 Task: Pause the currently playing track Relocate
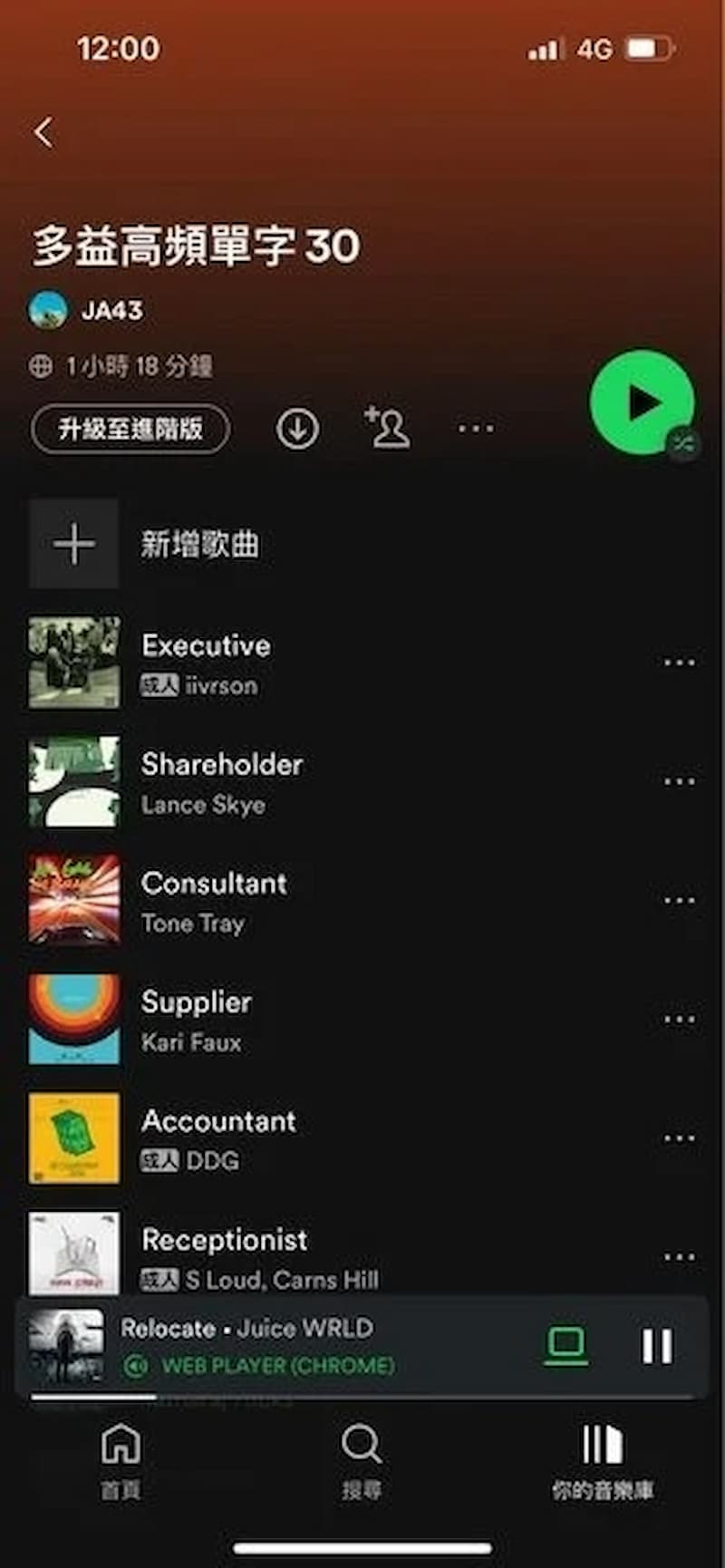coord(658,1347)
